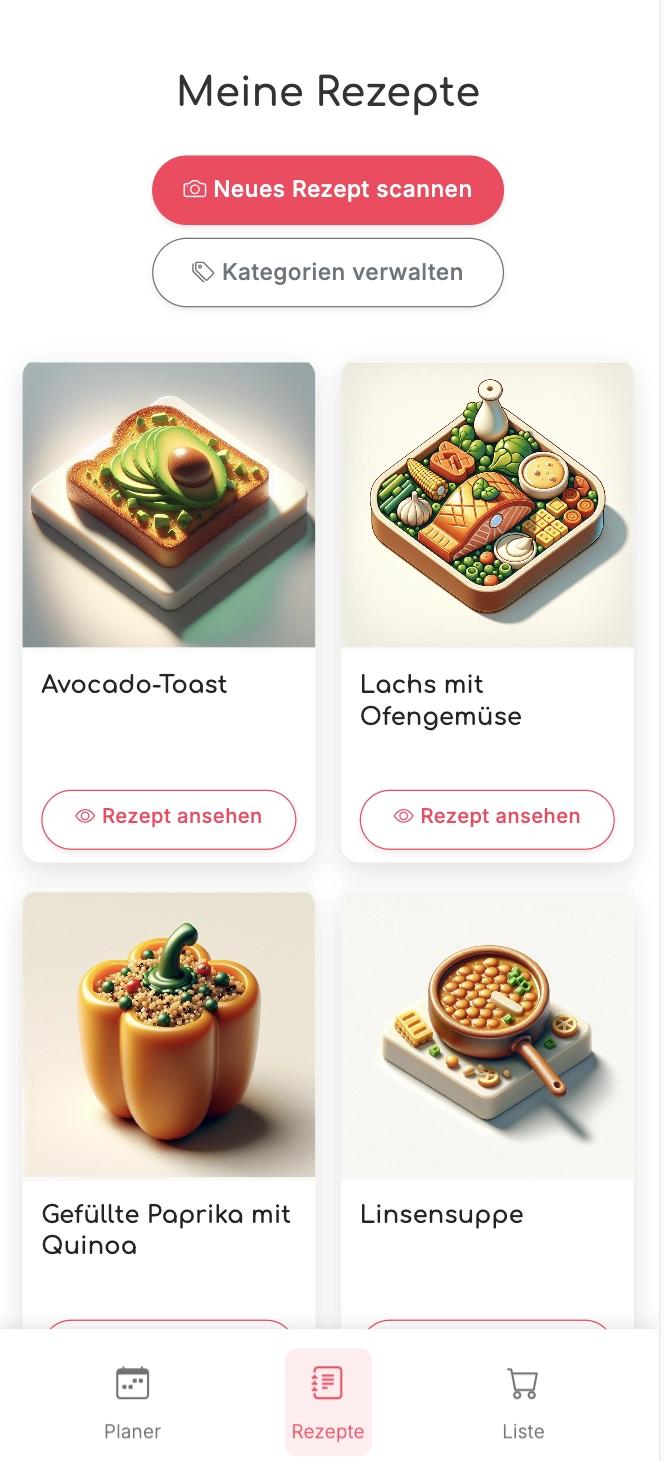Open the Lachs mit Ofengemüse picture
The width and height of the screenshot is (664, 1461).
tap(487, 505)
